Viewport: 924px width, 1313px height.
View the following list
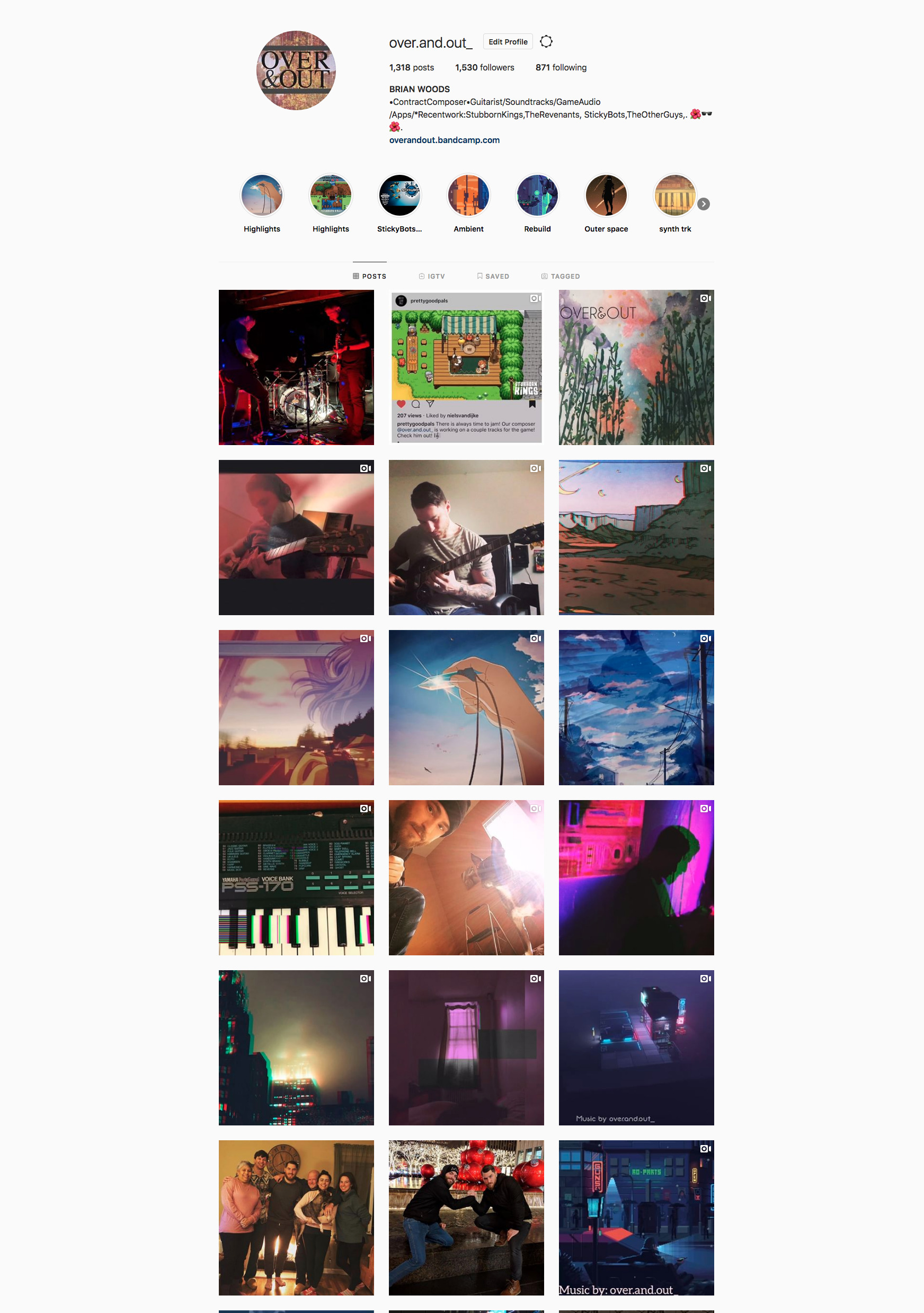[561, 67]
